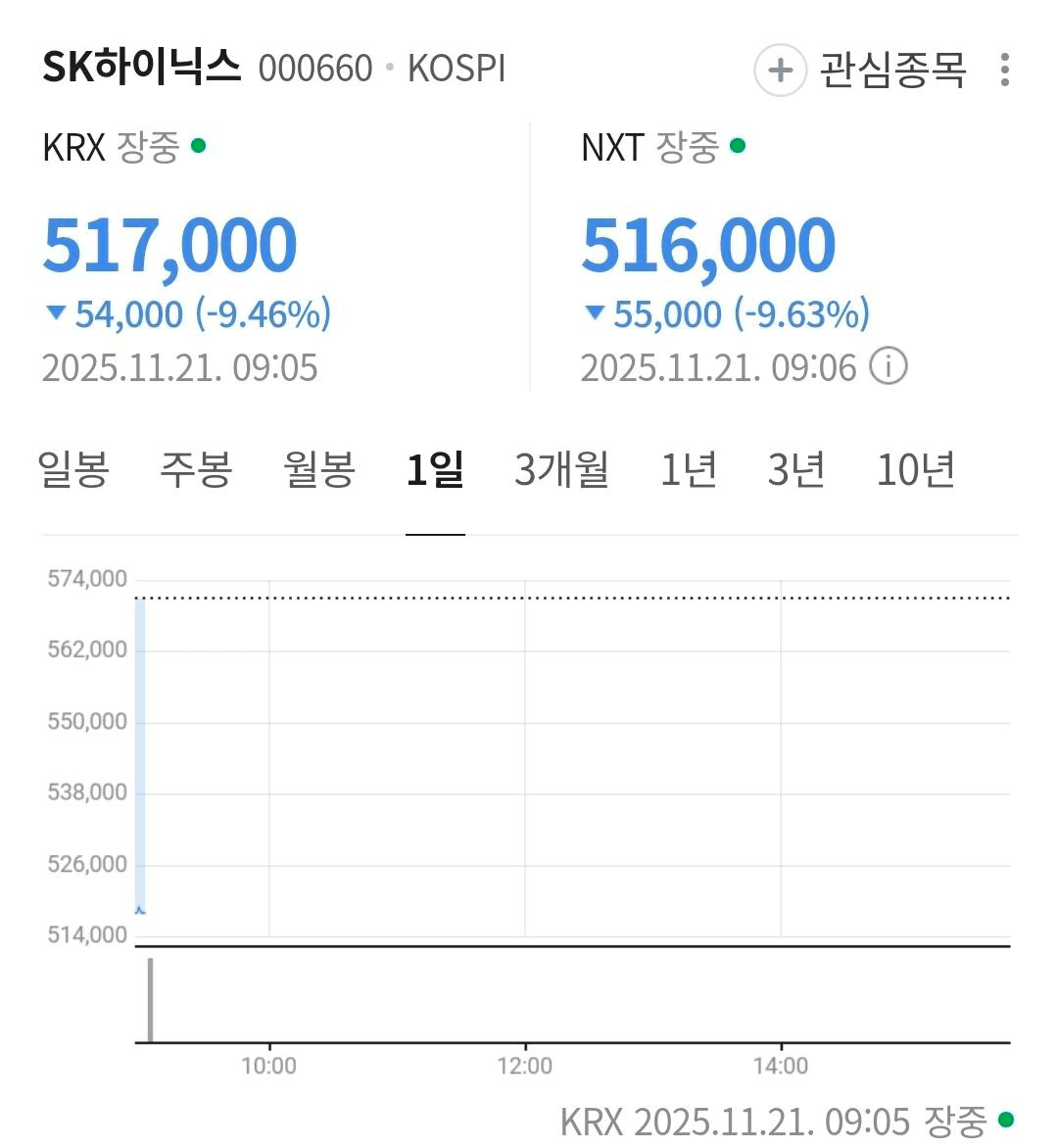
Task: Open the three-dot overflow menu
Action: pos(1005,71)
